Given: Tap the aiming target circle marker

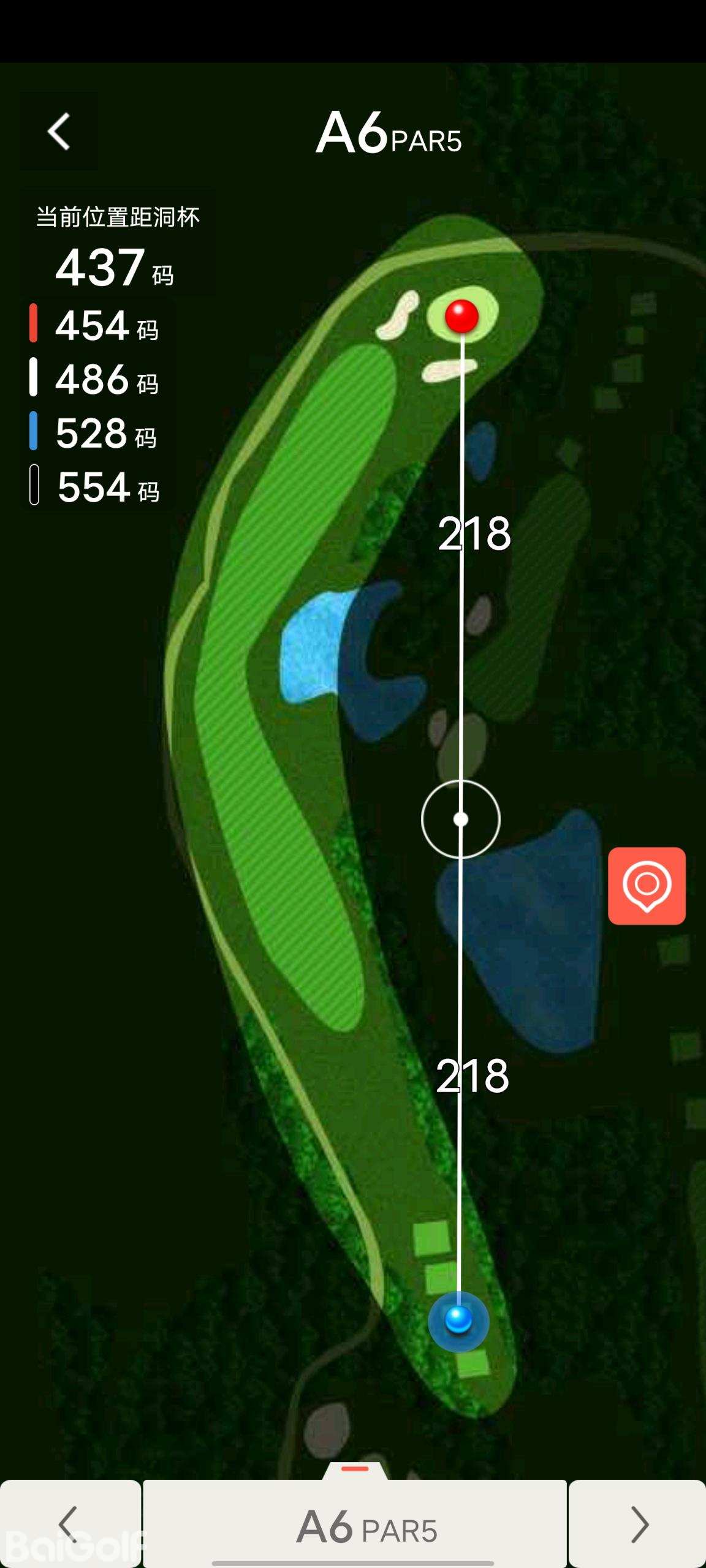Looking at the screenshot, I should (x=461, y=819).
